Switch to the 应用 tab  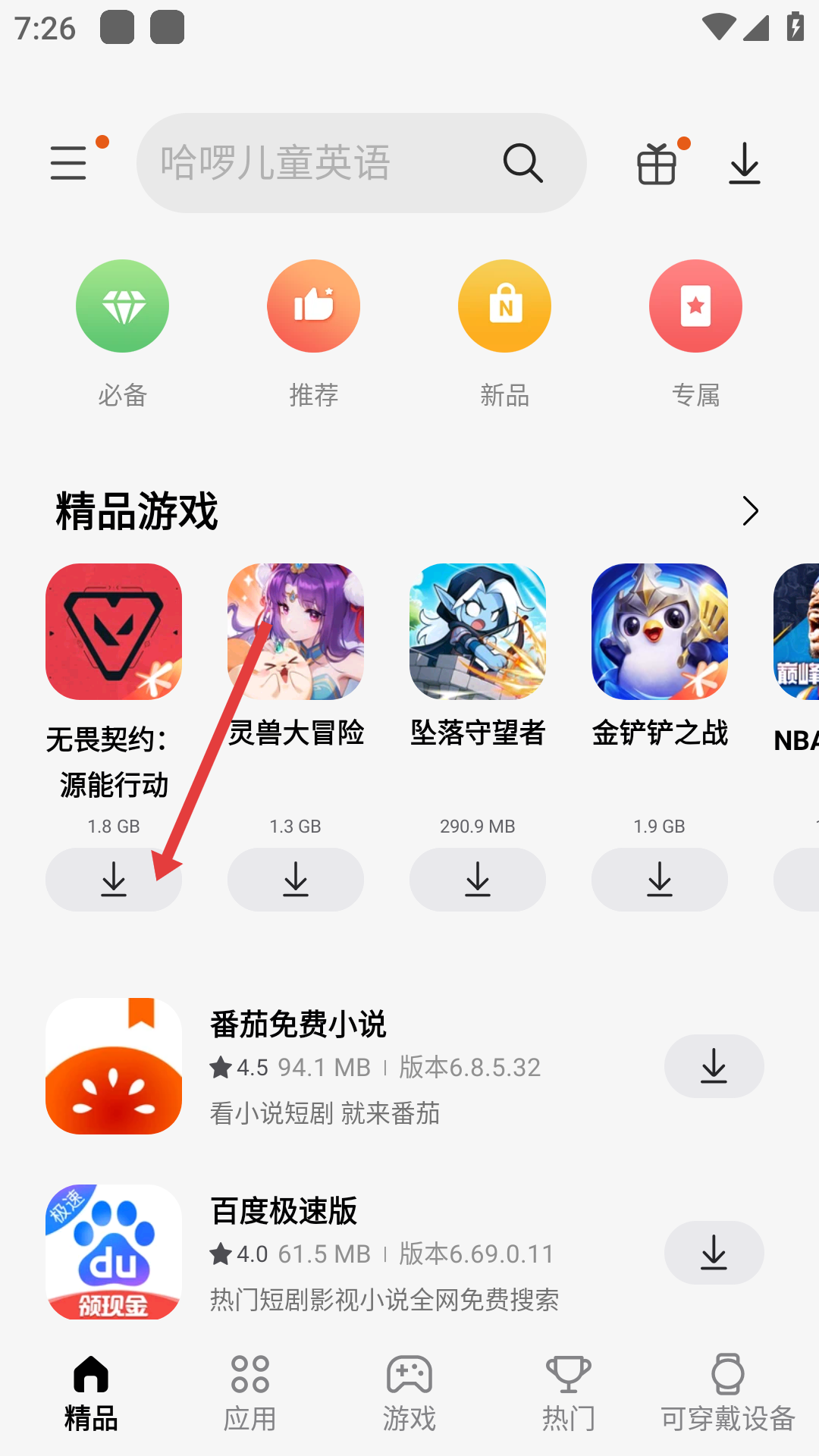pos(250,1393)
